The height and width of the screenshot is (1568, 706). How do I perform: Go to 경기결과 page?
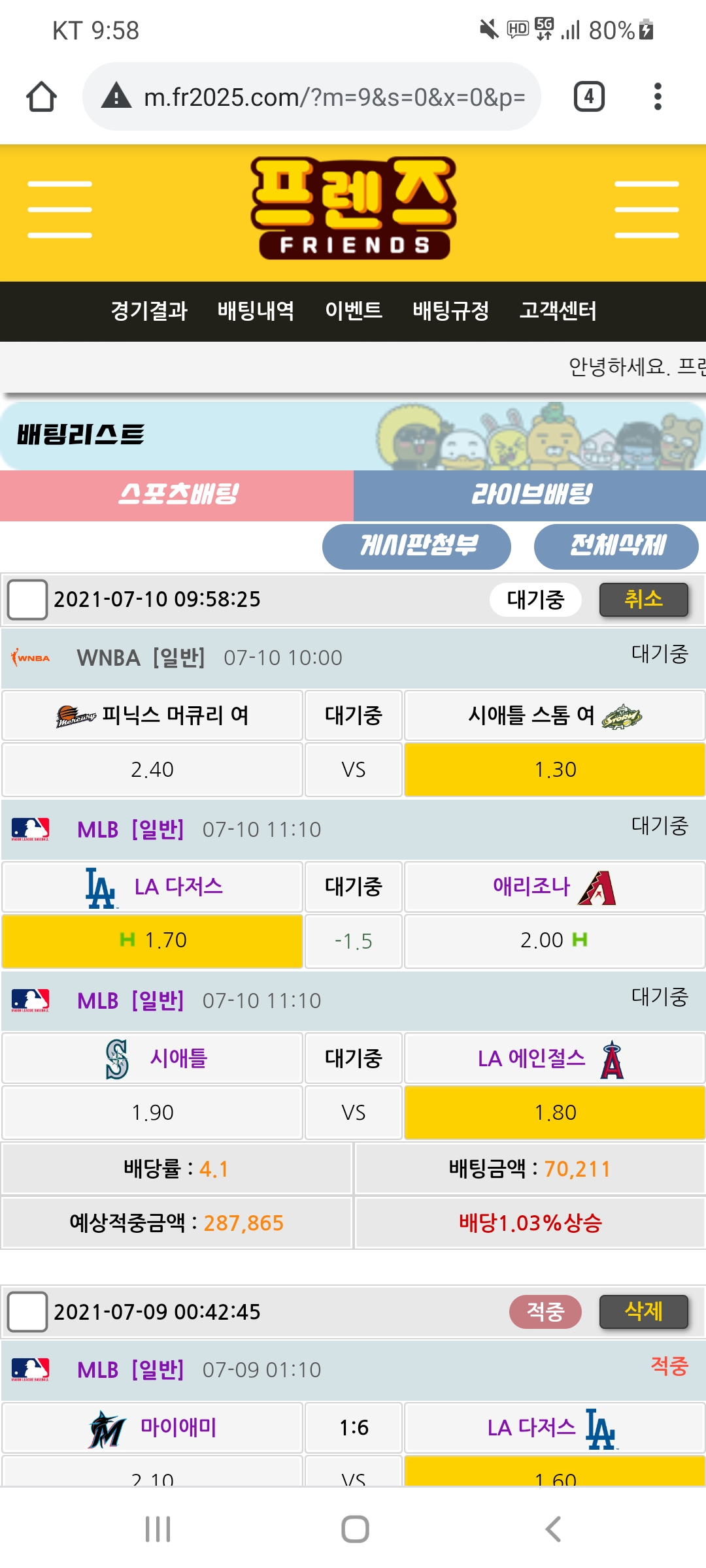pyautogui.click(x=149, y=310)
